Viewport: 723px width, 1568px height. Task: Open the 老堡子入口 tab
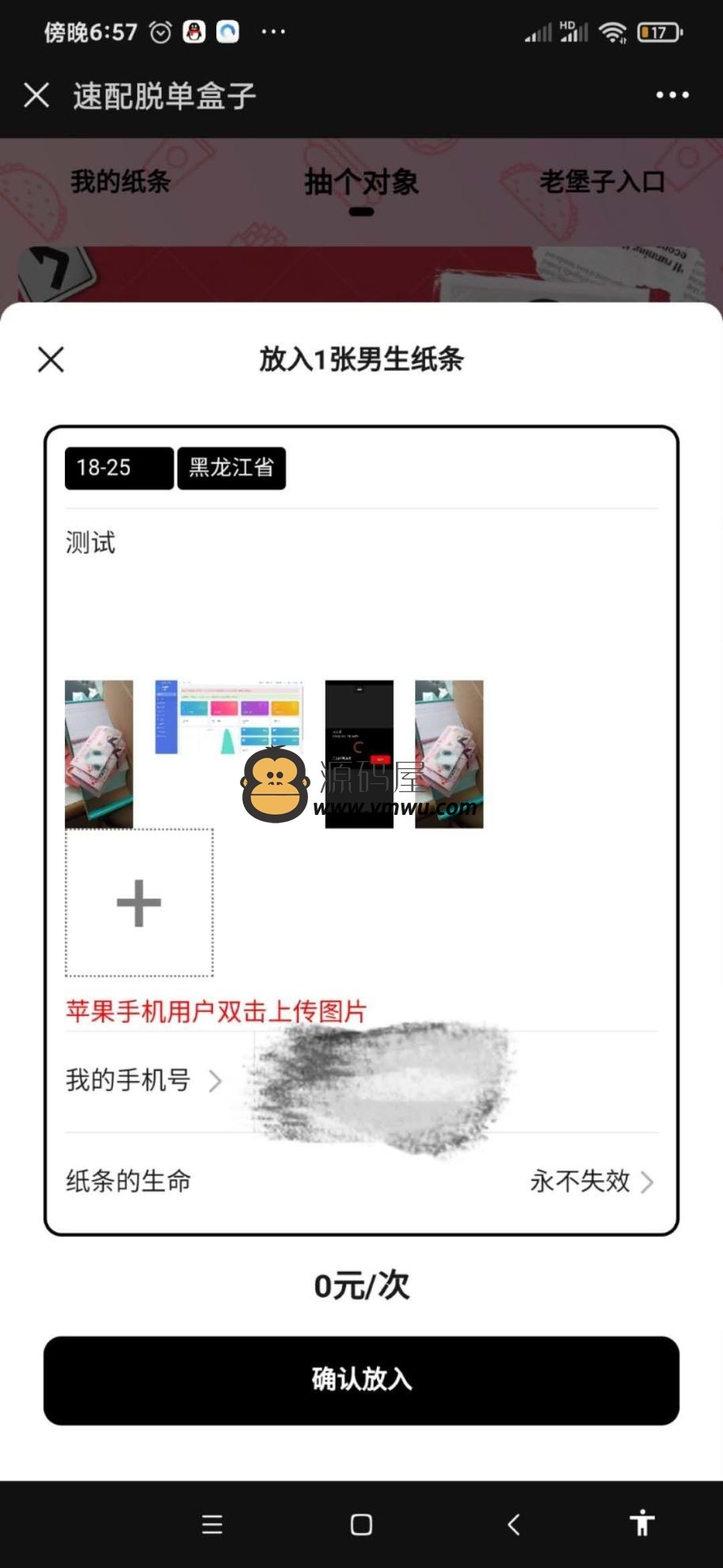(602, 181)
